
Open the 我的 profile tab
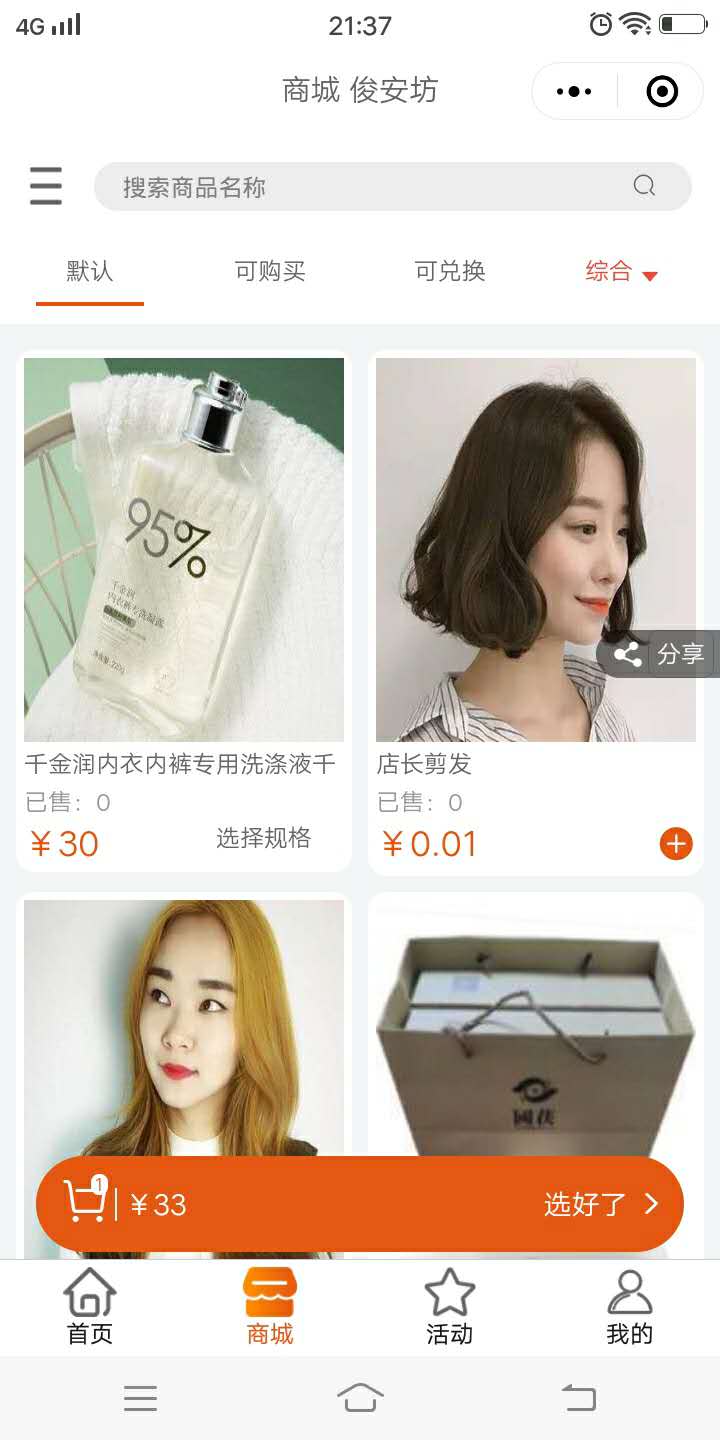click(630, 1306)
